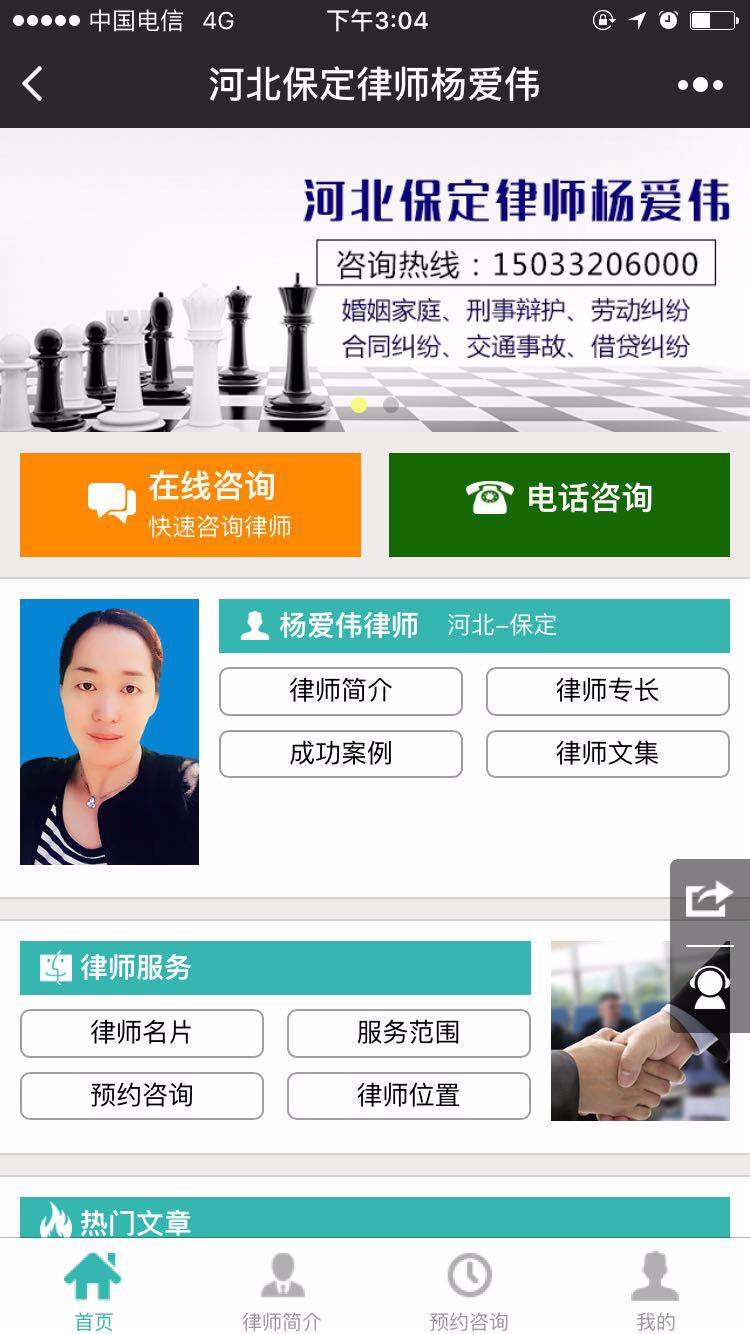Select the second banner page indicator dot

[x=391, y=405]
